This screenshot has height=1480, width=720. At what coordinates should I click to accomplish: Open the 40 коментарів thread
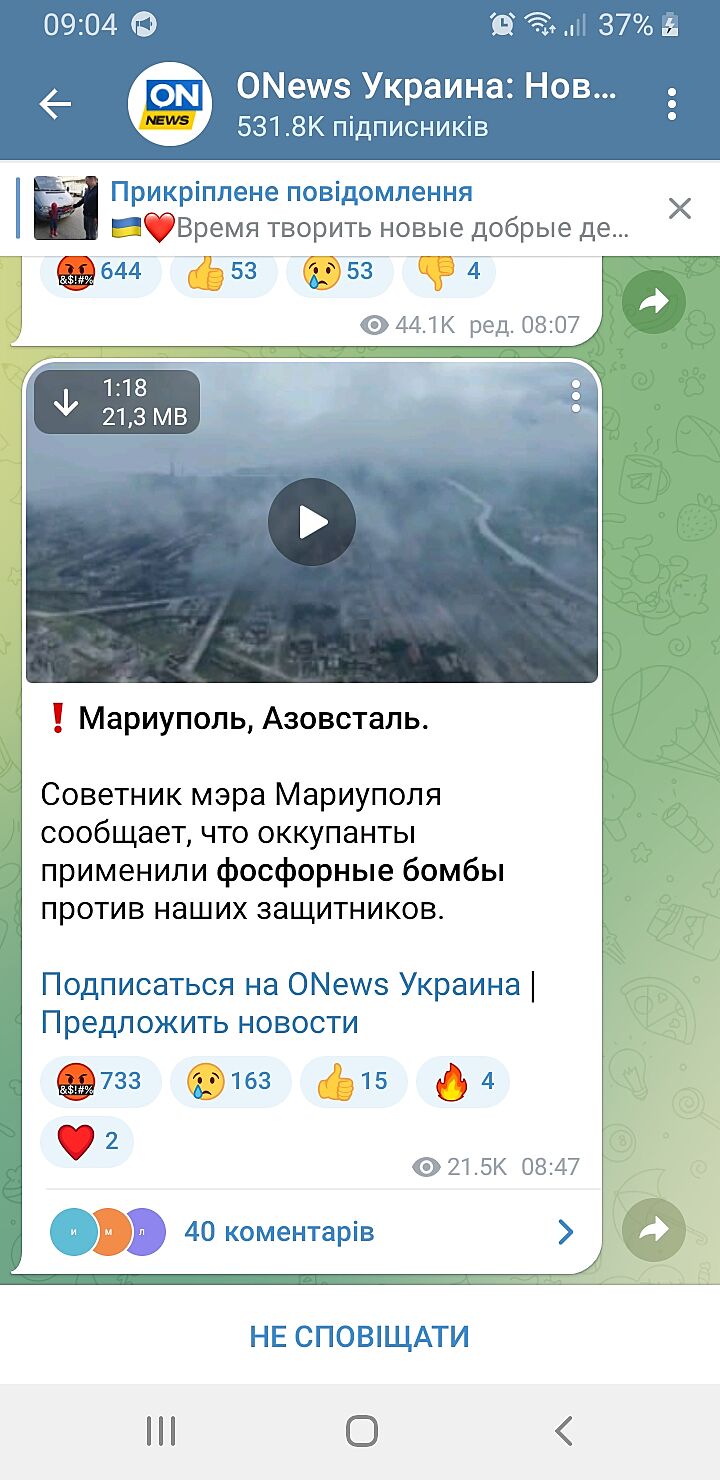(x=312, y=1231)
